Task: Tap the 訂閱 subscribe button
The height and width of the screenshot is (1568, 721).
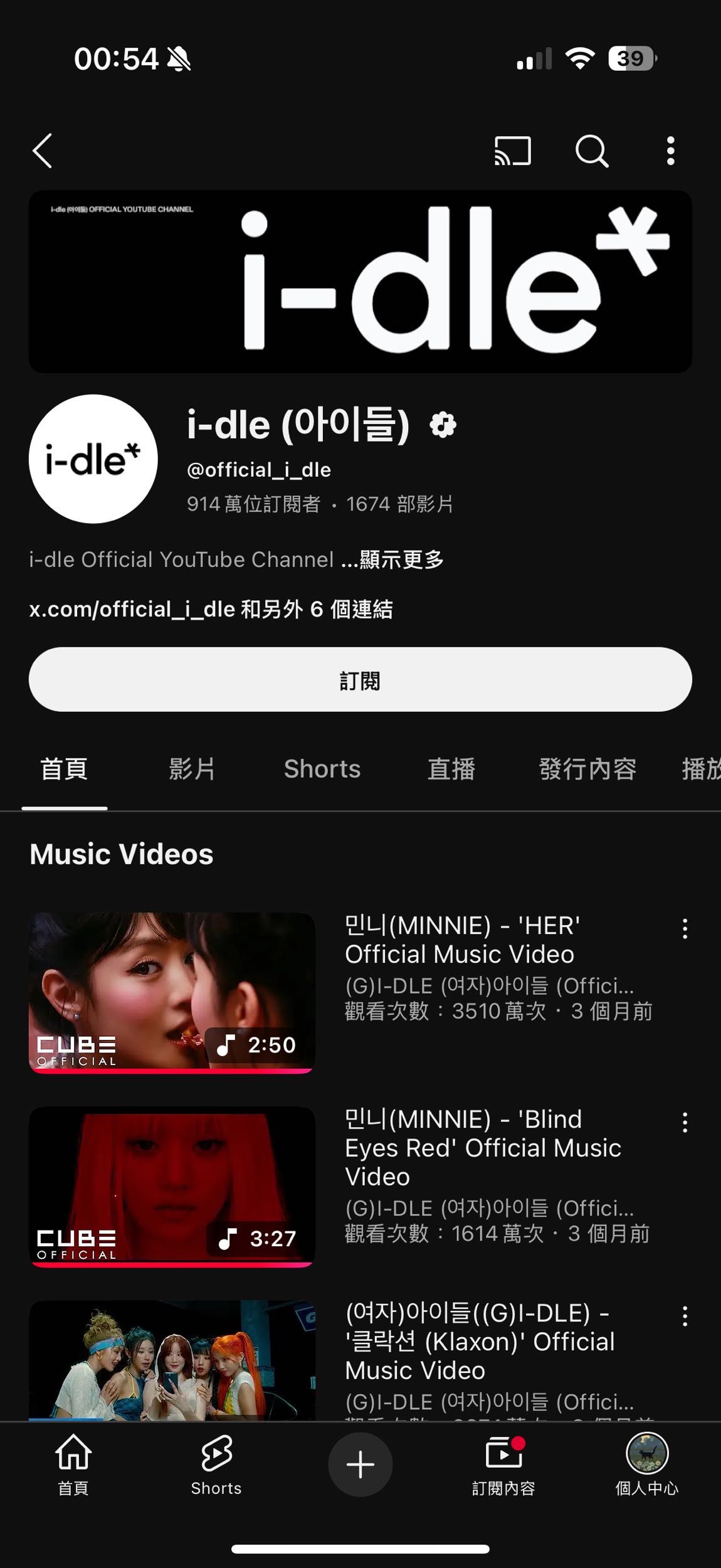Action: tap(360, 679)
